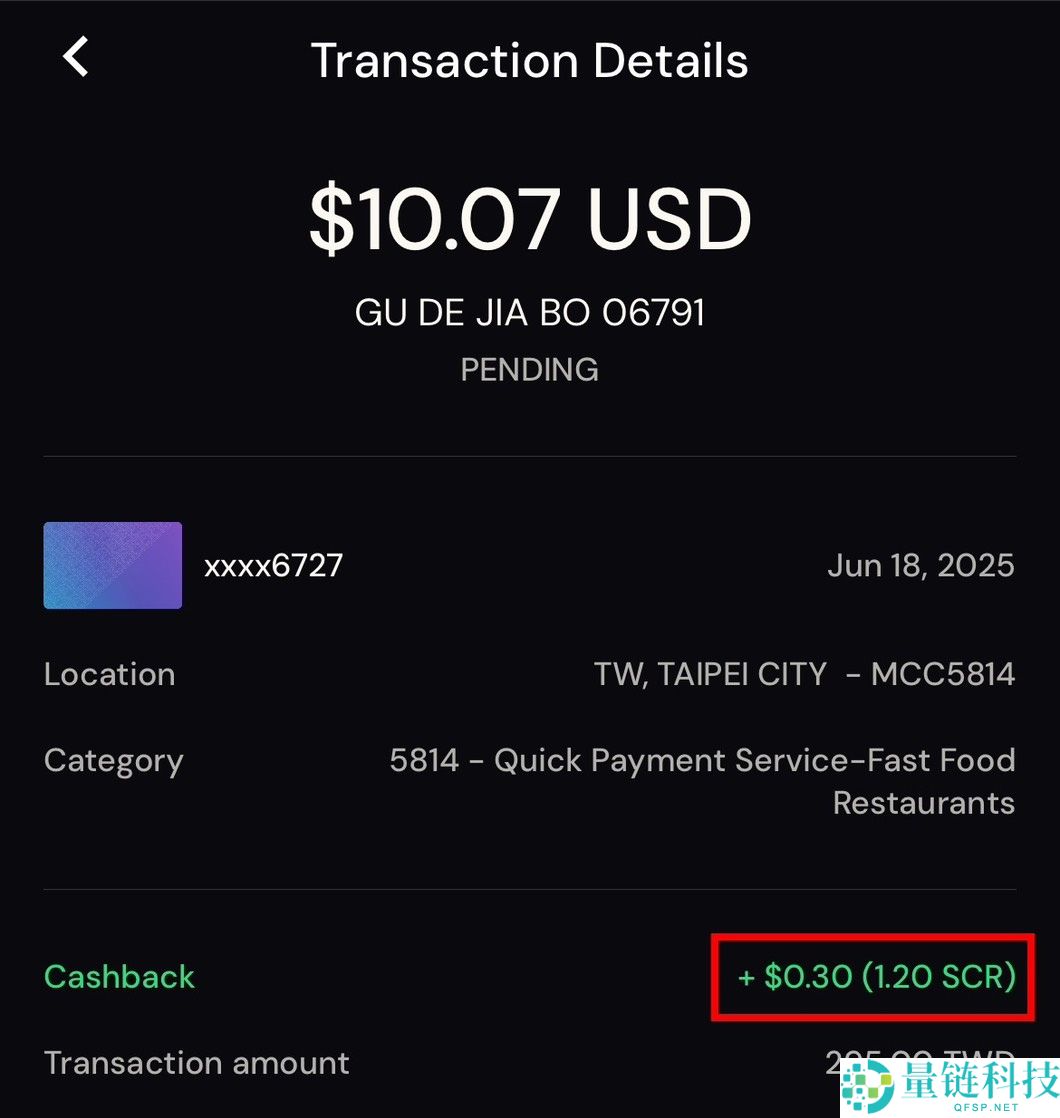This screenshot has height=1118, width=1060.
Task: Click merchant name GU DE JIA BO 06791
Action: [530, 311]
